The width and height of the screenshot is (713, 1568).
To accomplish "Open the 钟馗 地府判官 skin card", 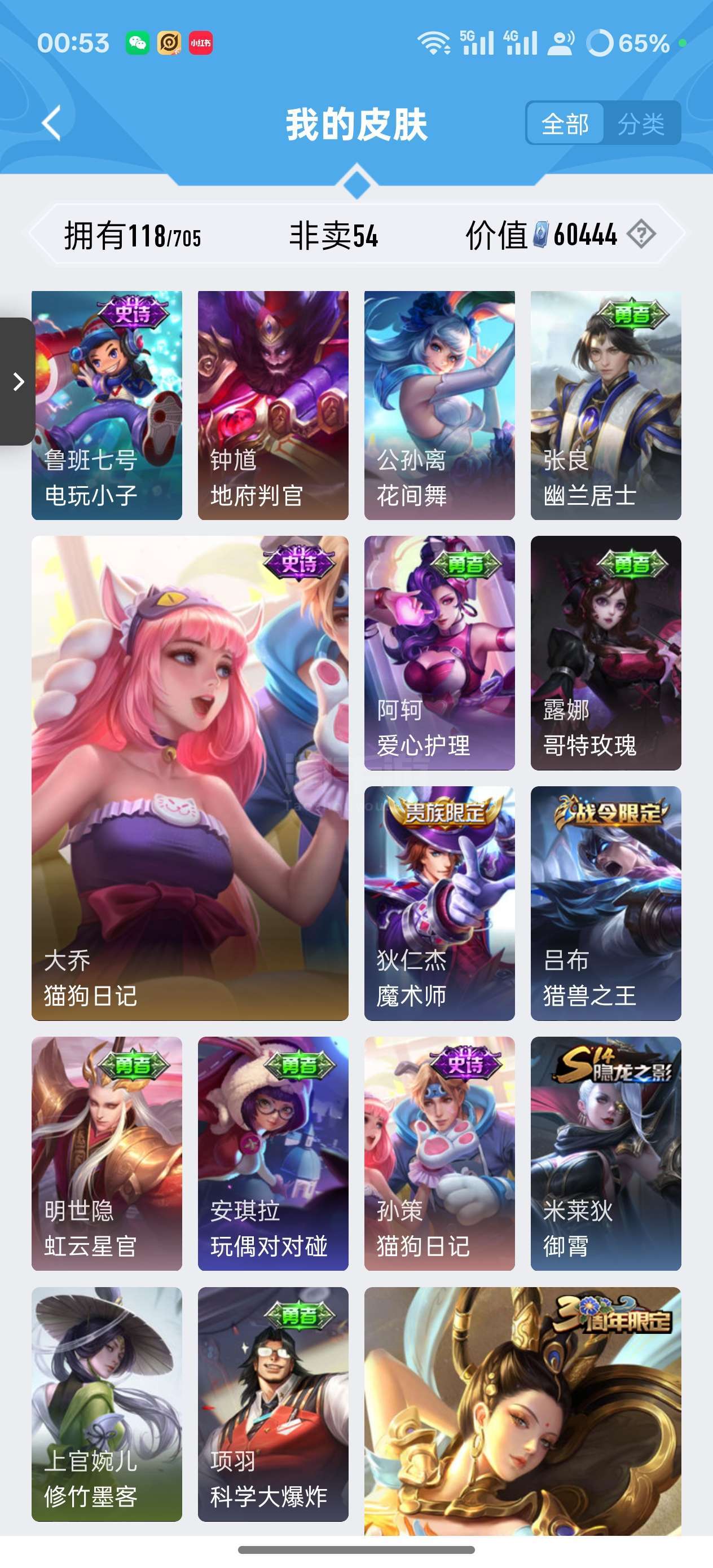I will click(273, 406).
